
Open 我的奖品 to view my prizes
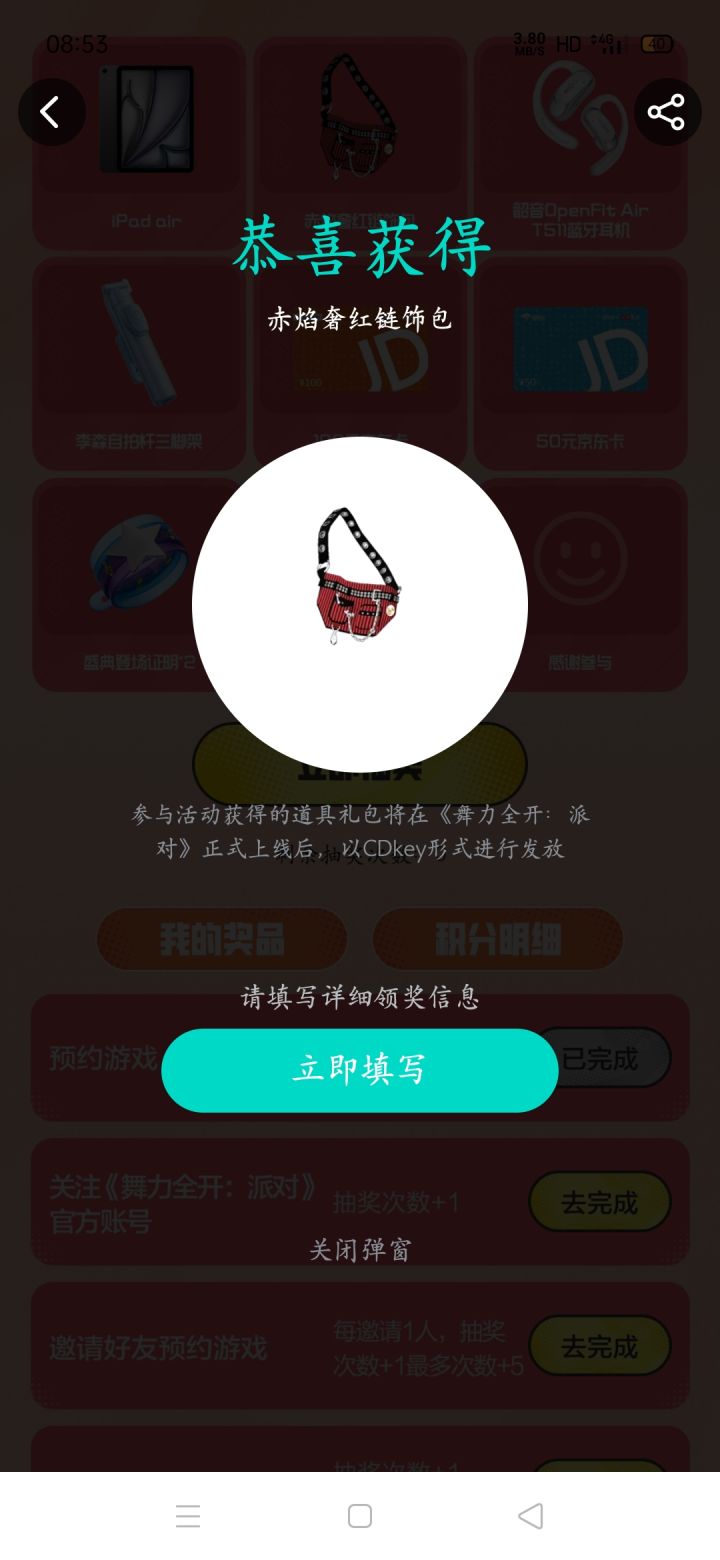[x=222, y=938]
